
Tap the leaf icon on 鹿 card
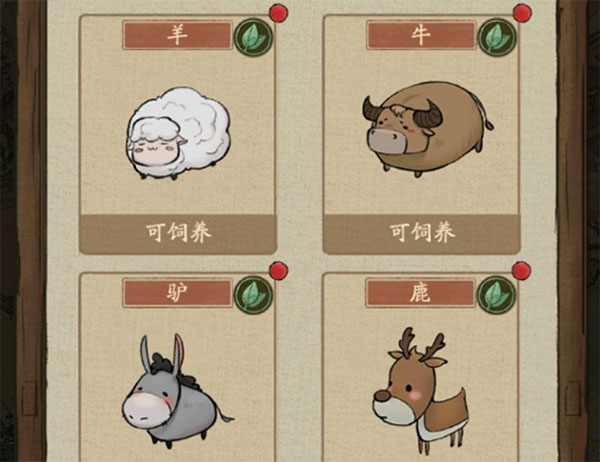pyautogui.click(x=496, y=294)
